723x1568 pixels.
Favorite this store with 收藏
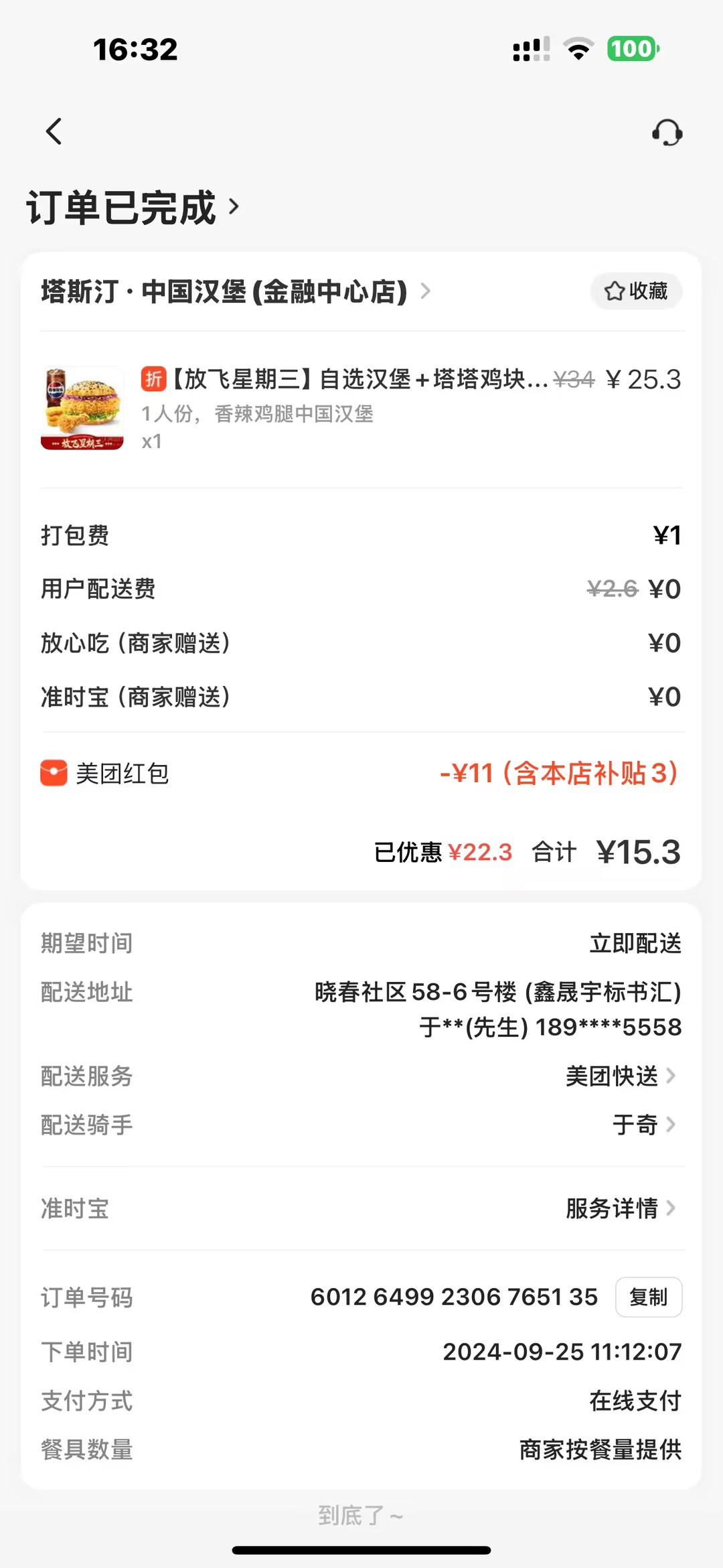636,291
